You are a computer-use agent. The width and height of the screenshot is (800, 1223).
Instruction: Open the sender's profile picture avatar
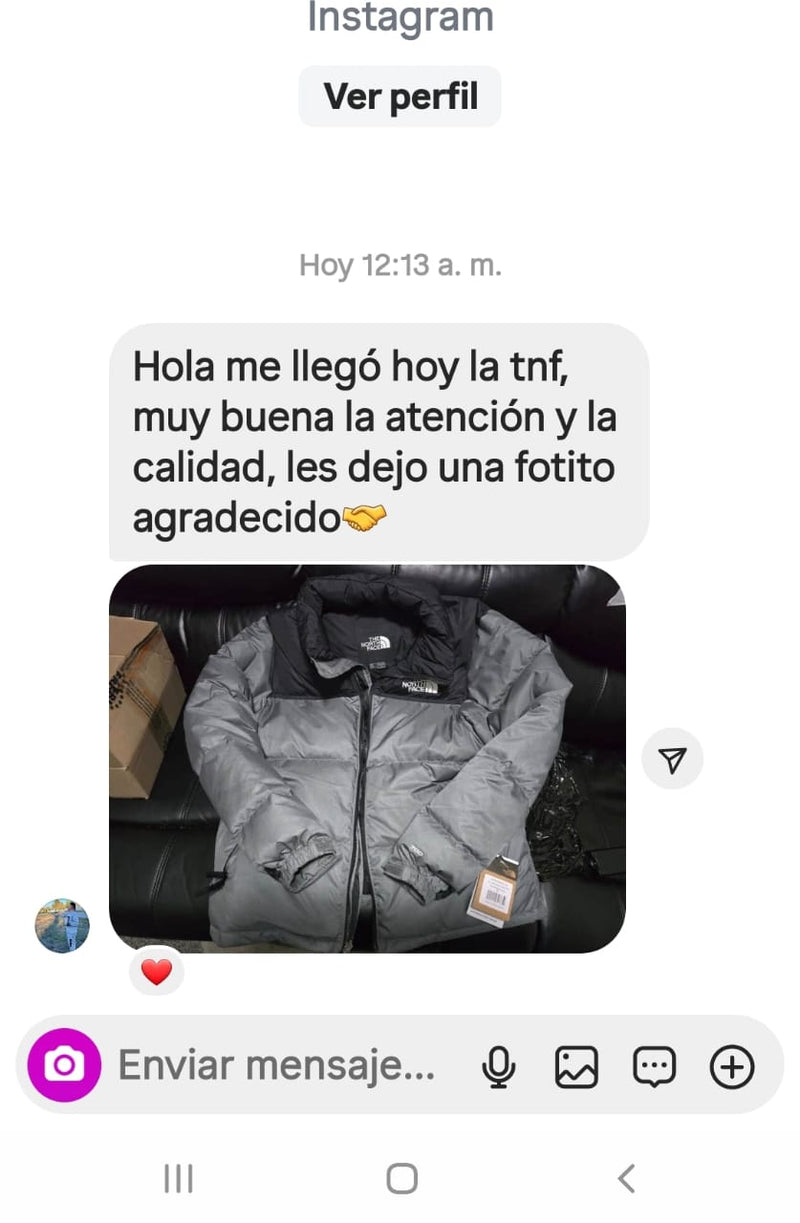(62, 925)
